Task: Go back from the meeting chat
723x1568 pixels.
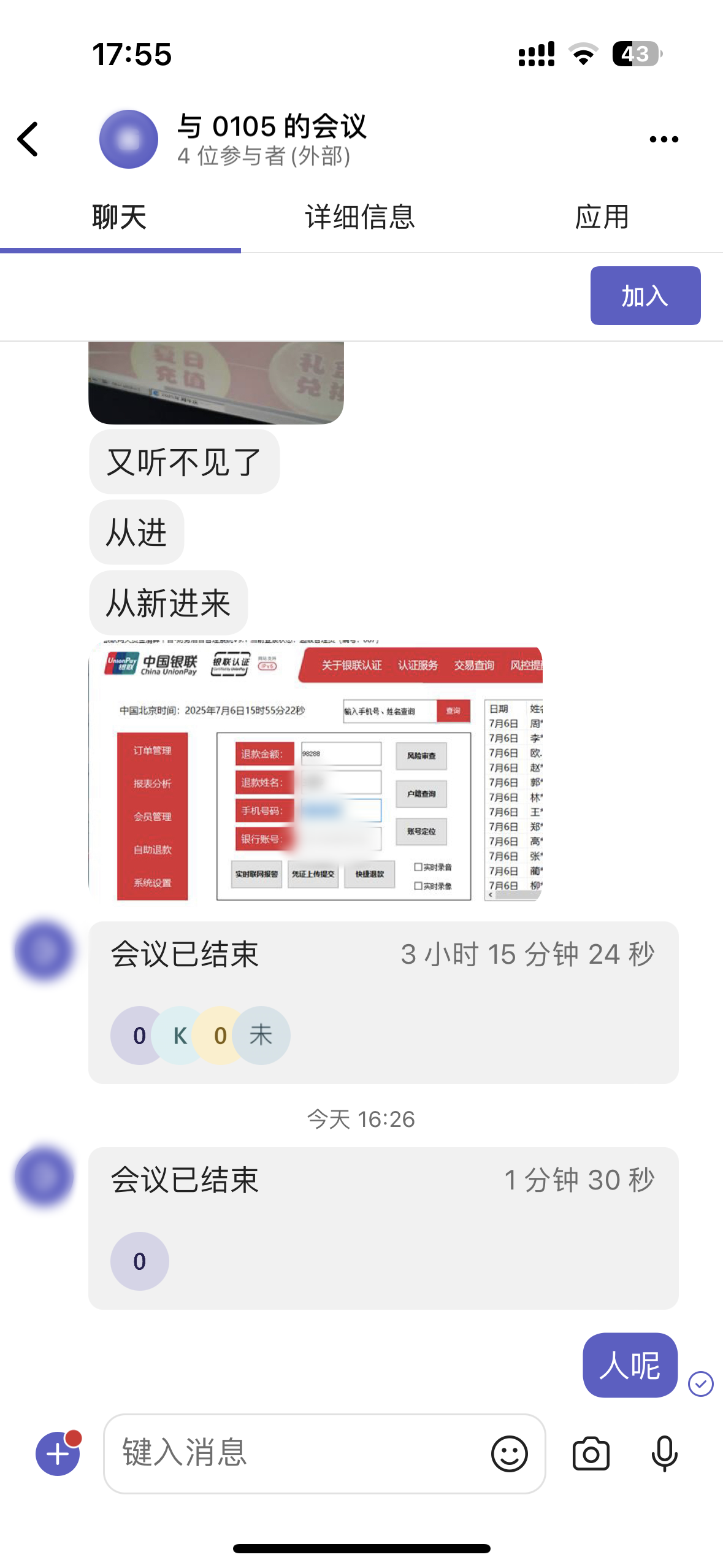Action: [x=28, y=139]
